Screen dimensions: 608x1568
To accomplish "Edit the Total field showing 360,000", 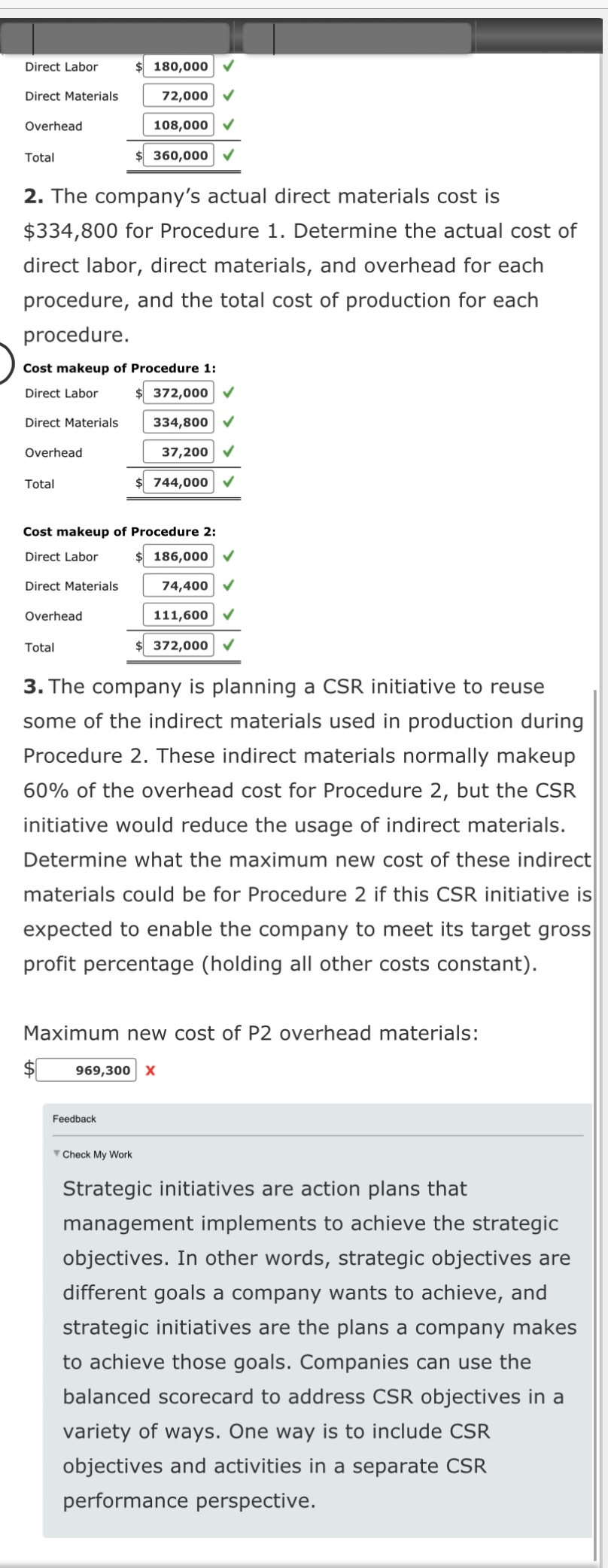I will (179, 156).
